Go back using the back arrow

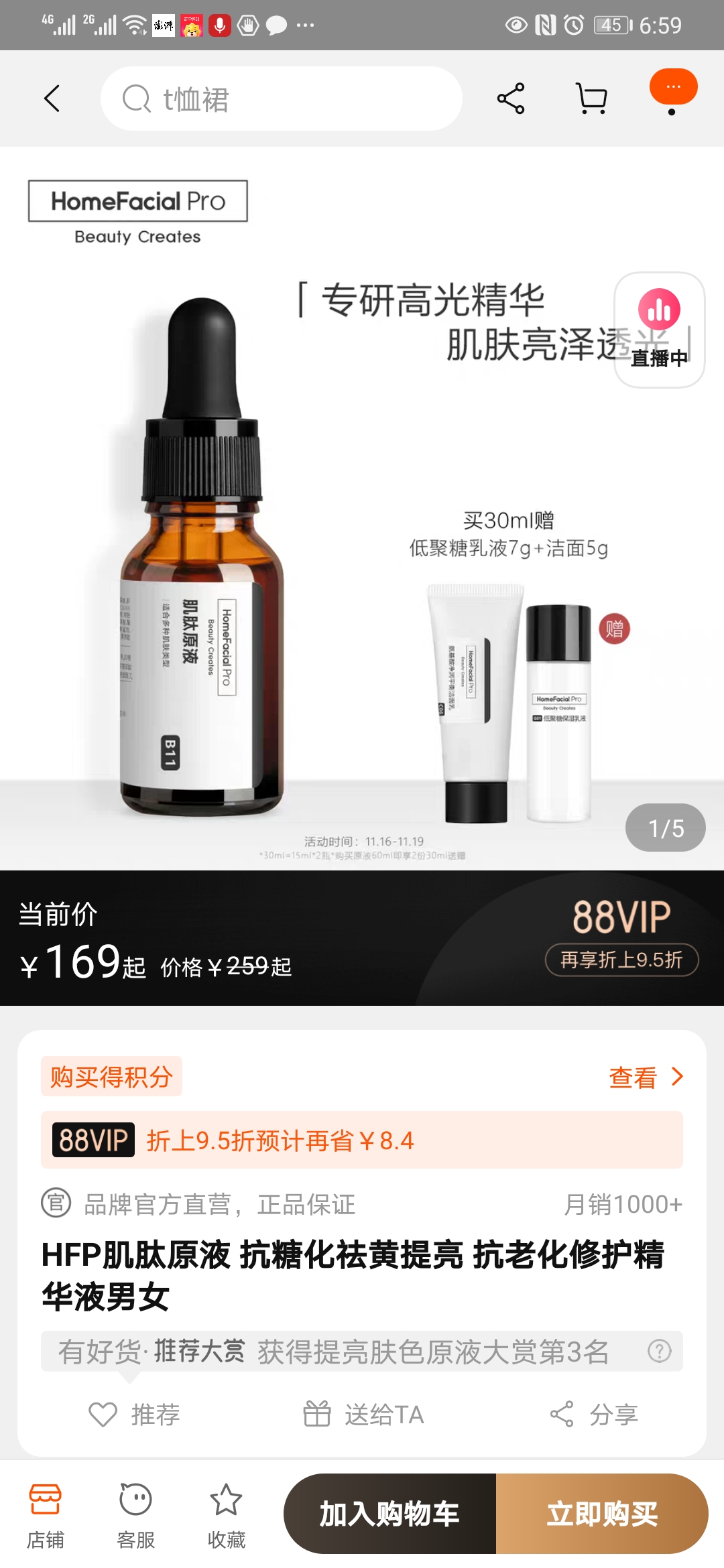(x=52, y=99)
